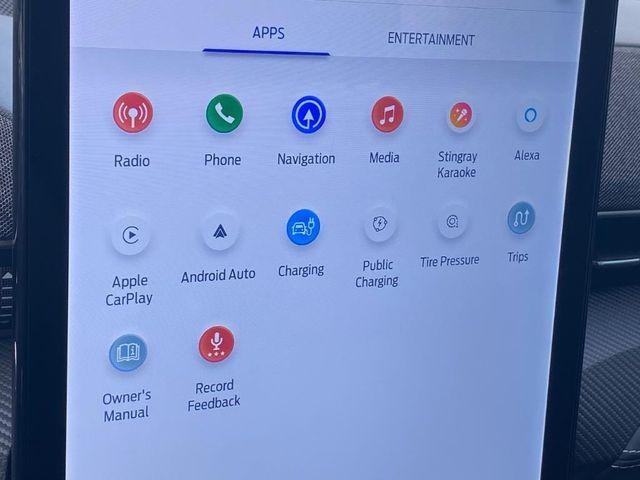
Task: Open the Radio app
Action: 133,113
